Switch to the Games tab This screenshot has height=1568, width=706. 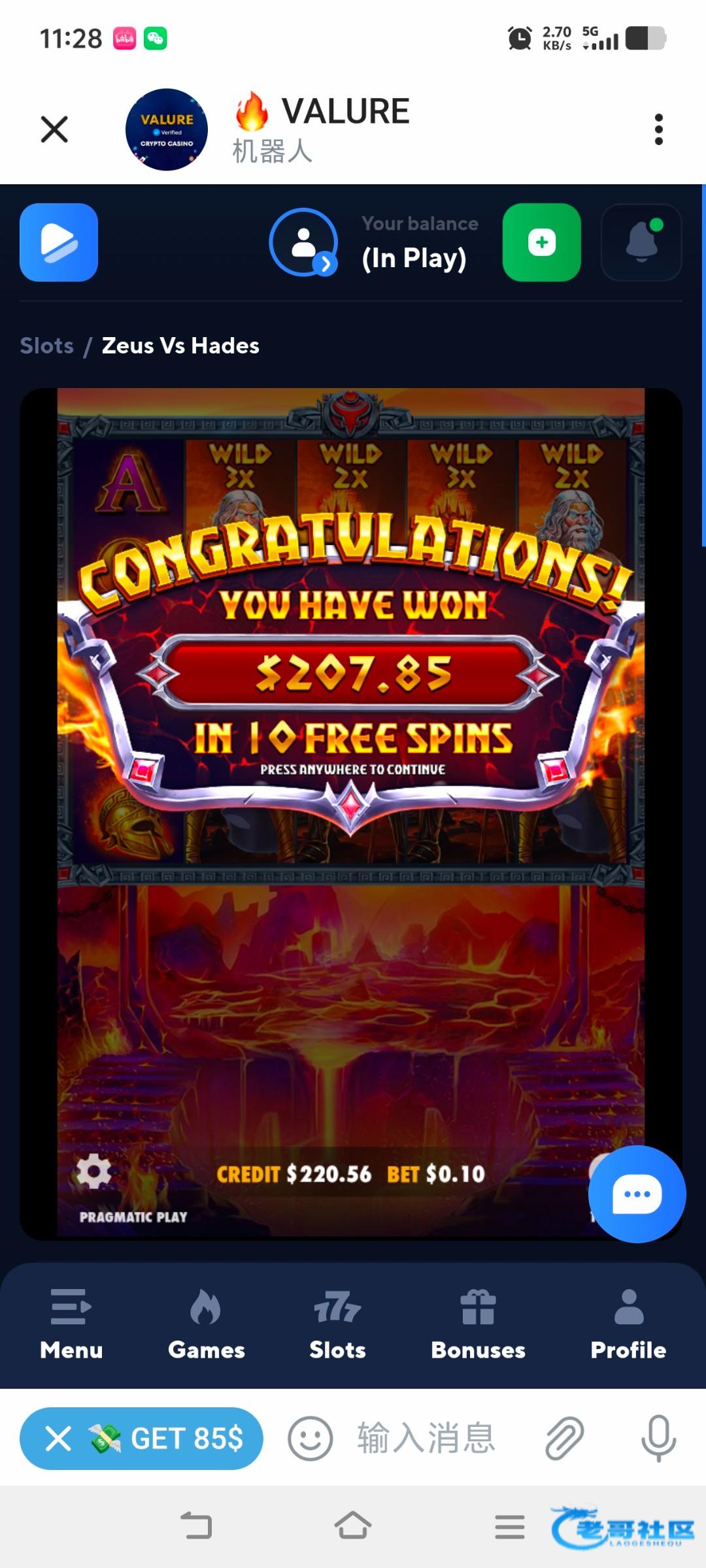(x=206, y=1324)
